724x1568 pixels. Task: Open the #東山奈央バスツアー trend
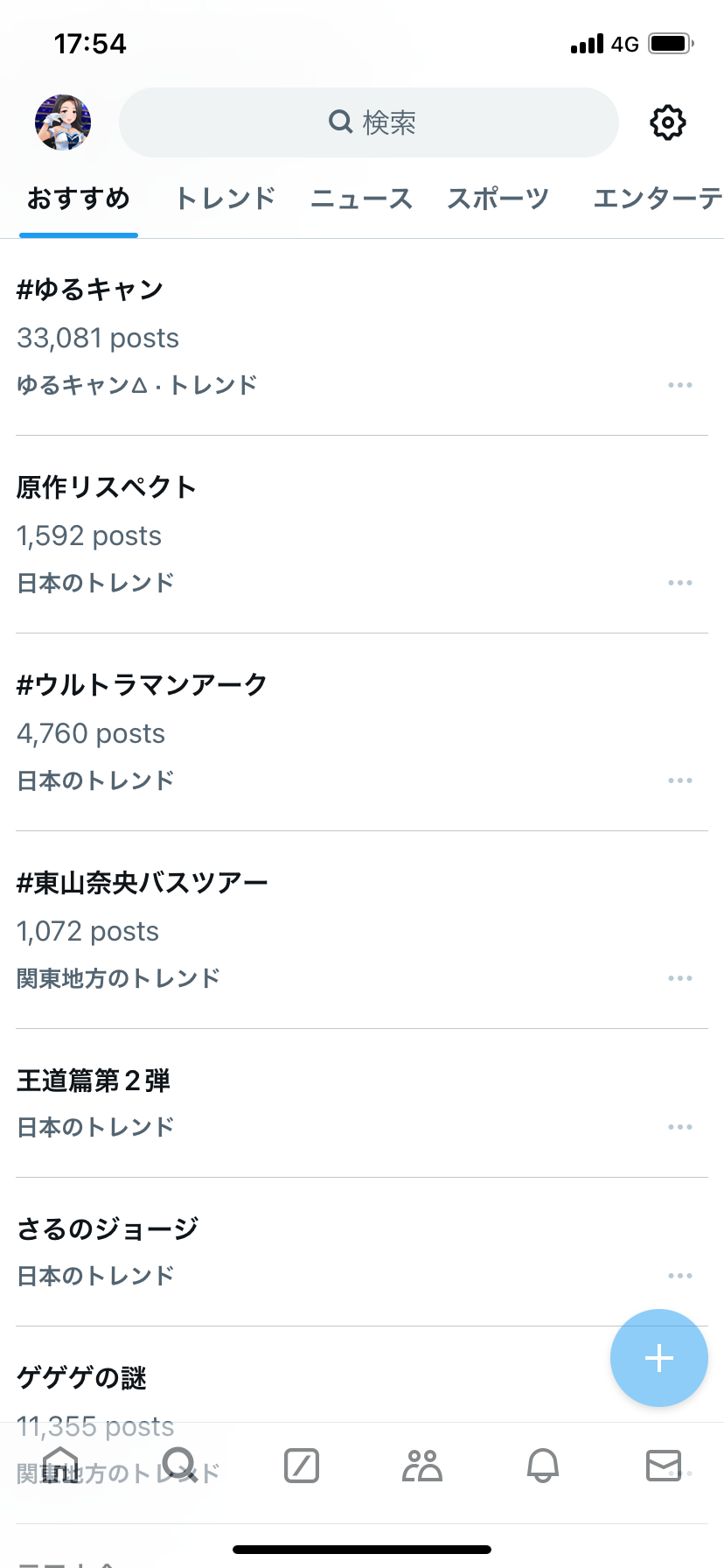pos(142,883)
